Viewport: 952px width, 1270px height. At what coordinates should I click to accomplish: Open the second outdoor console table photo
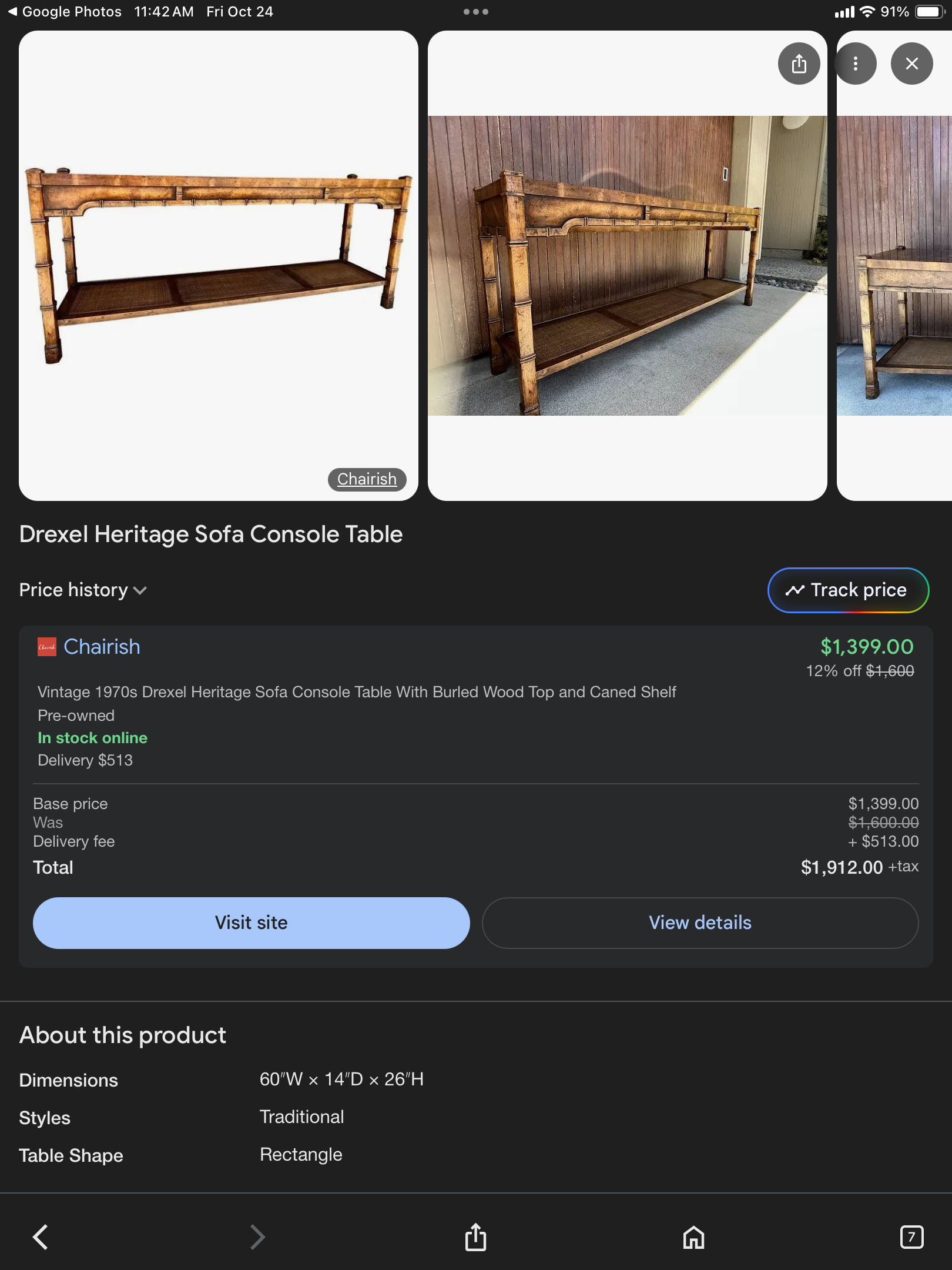coord(627,266)
